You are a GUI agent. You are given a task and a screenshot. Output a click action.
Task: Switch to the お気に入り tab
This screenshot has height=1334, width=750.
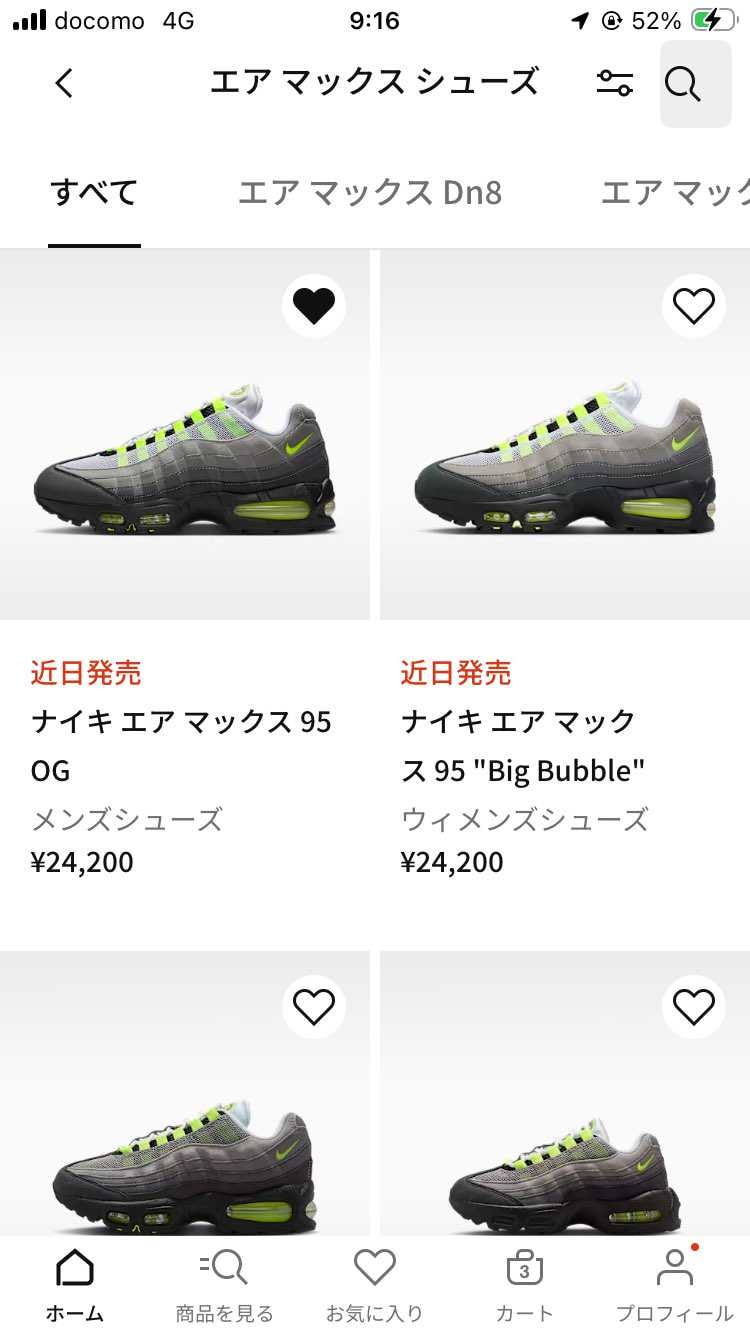point(375,1284)
